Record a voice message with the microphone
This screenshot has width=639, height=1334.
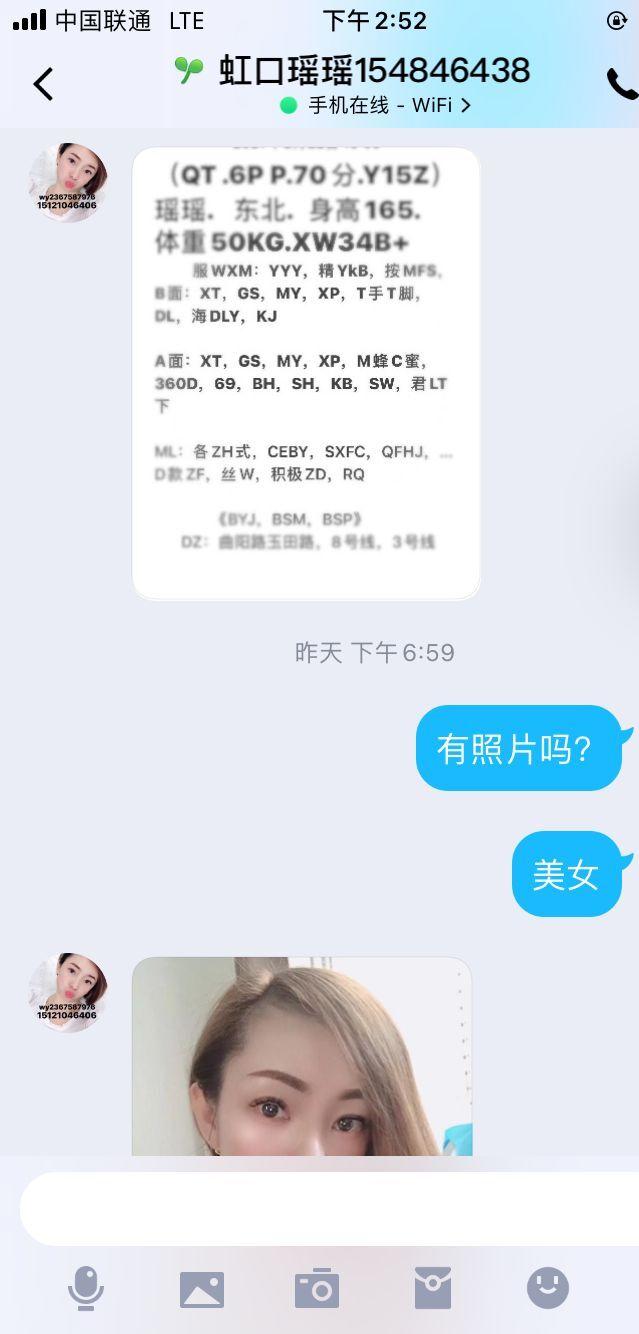(x=86, y=1288)
